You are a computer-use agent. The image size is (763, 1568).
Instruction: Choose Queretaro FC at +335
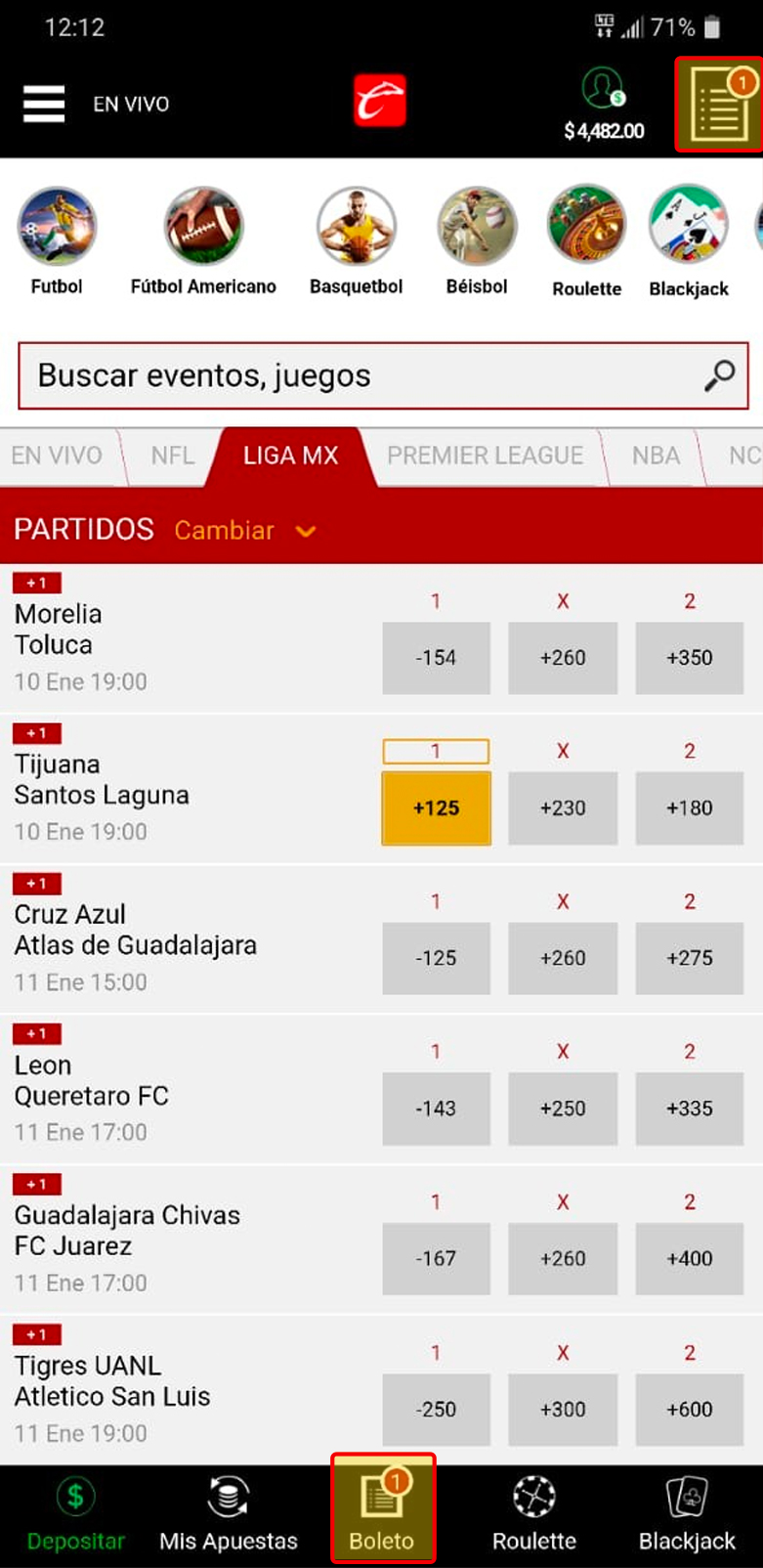pyautogui.click(x=690, y=1109)
